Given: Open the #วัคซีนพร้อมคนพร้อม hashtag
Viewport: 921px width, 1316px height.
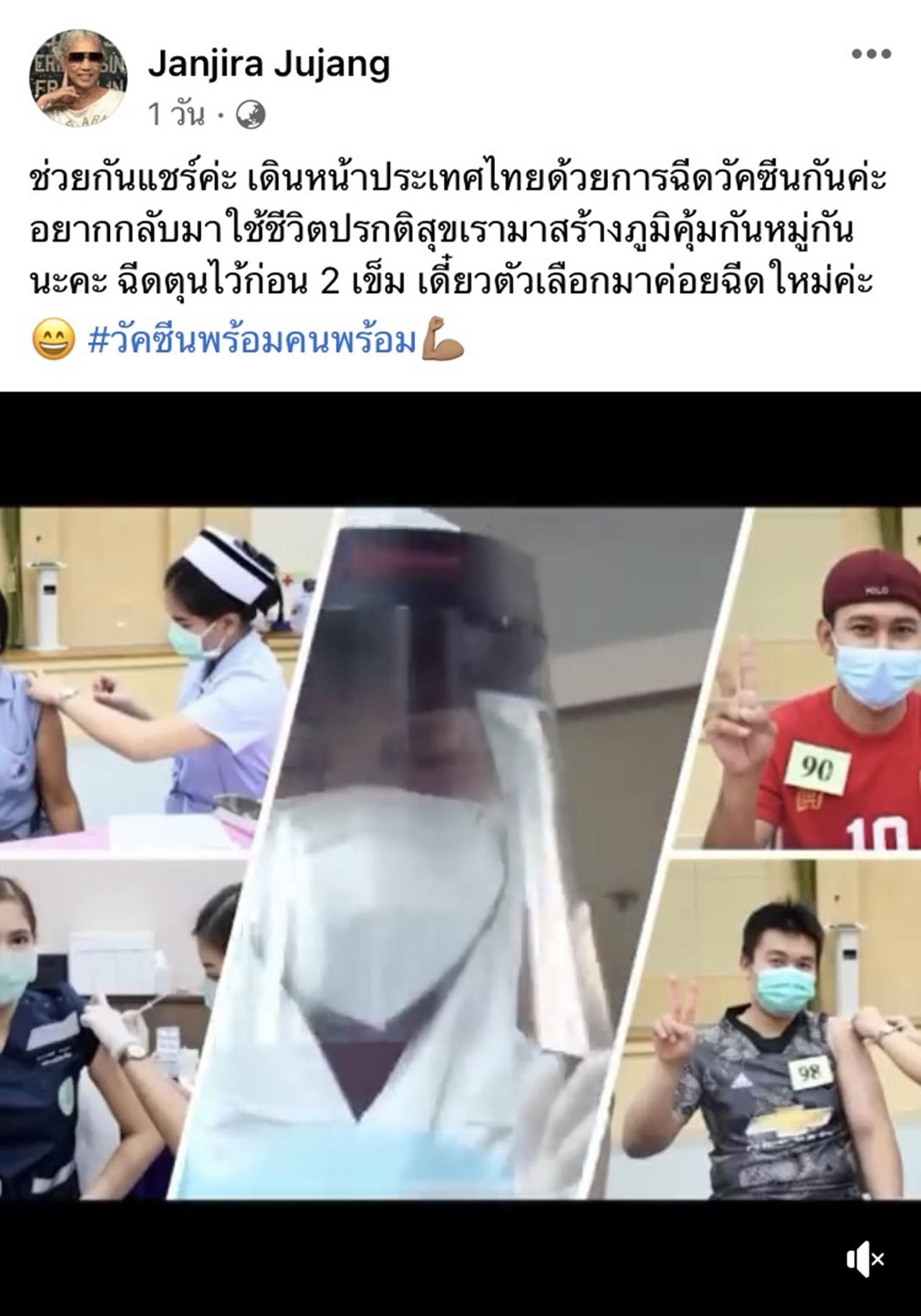Looking at the screenshot, I should click(x=252, y=341).
